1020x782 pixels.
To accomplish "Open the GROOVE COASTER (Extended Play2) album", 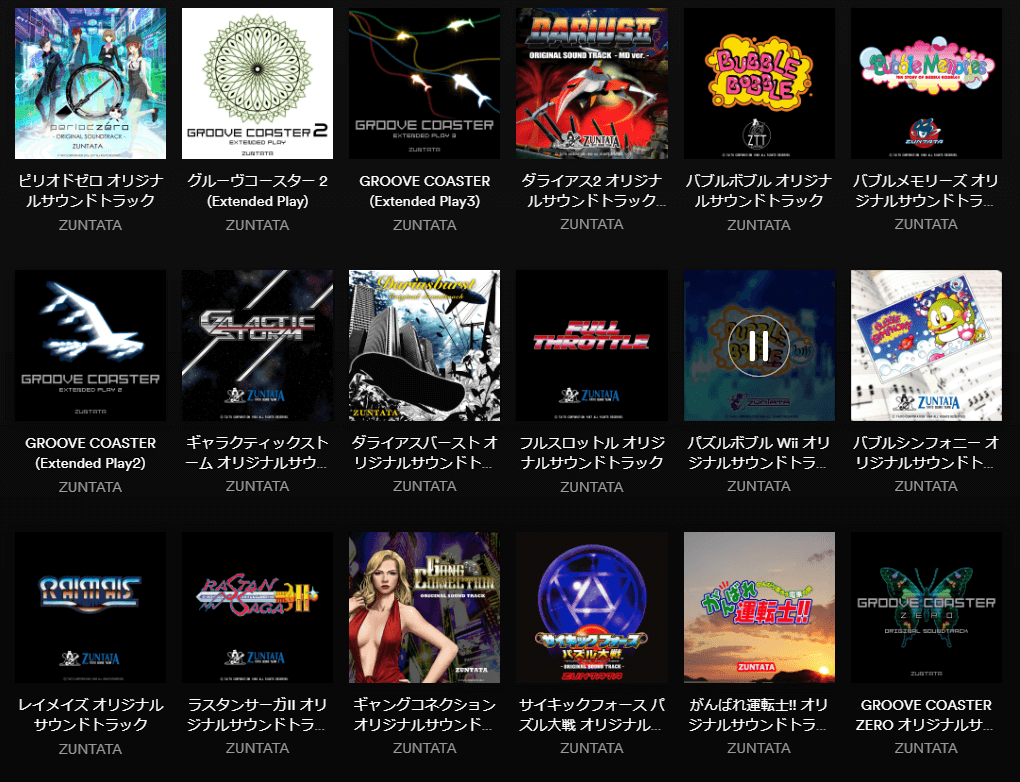I will (x=90, y=345).
